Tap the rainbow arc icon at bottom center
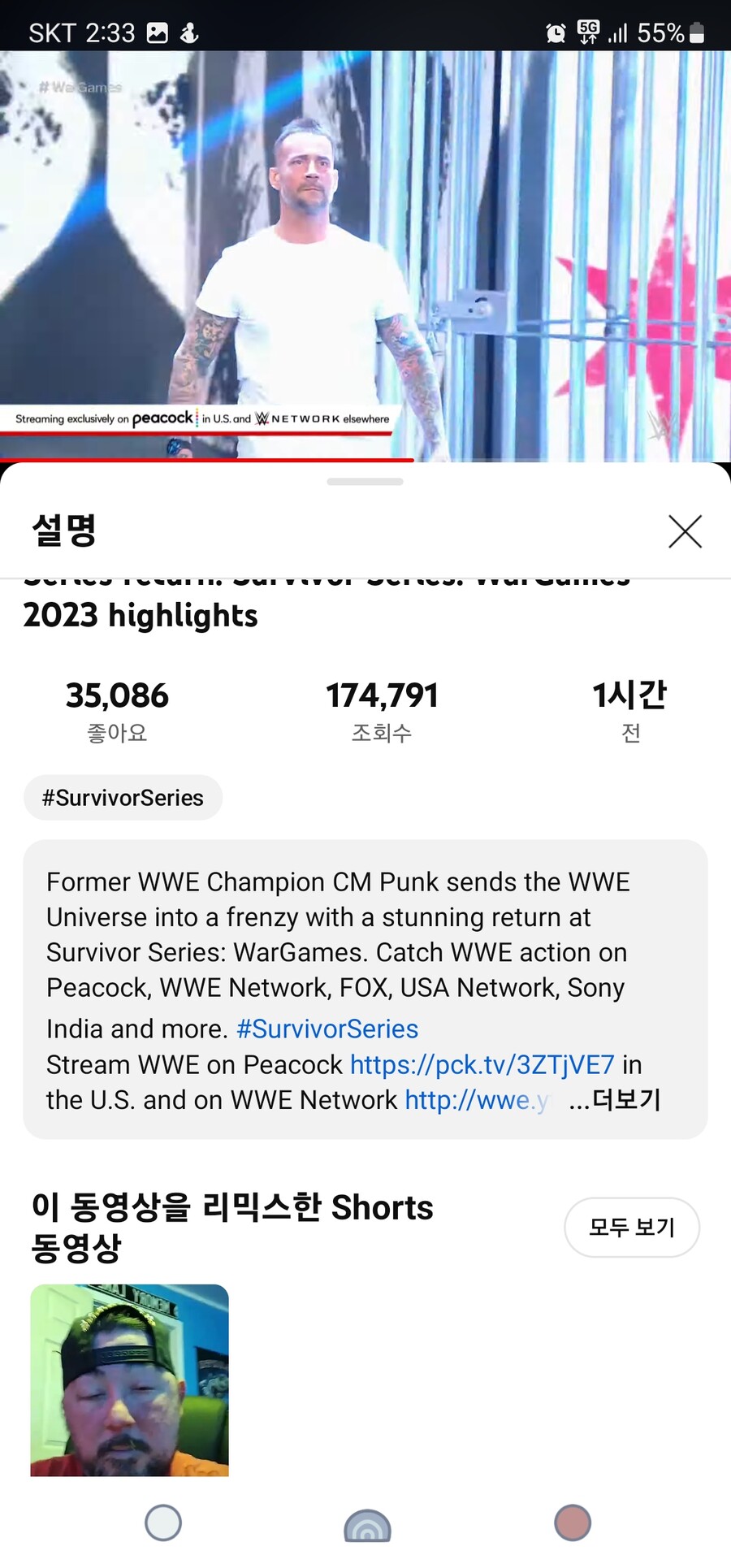Image resolution: width=731 pixels, height=1568 pixels. click(367, 1524)
